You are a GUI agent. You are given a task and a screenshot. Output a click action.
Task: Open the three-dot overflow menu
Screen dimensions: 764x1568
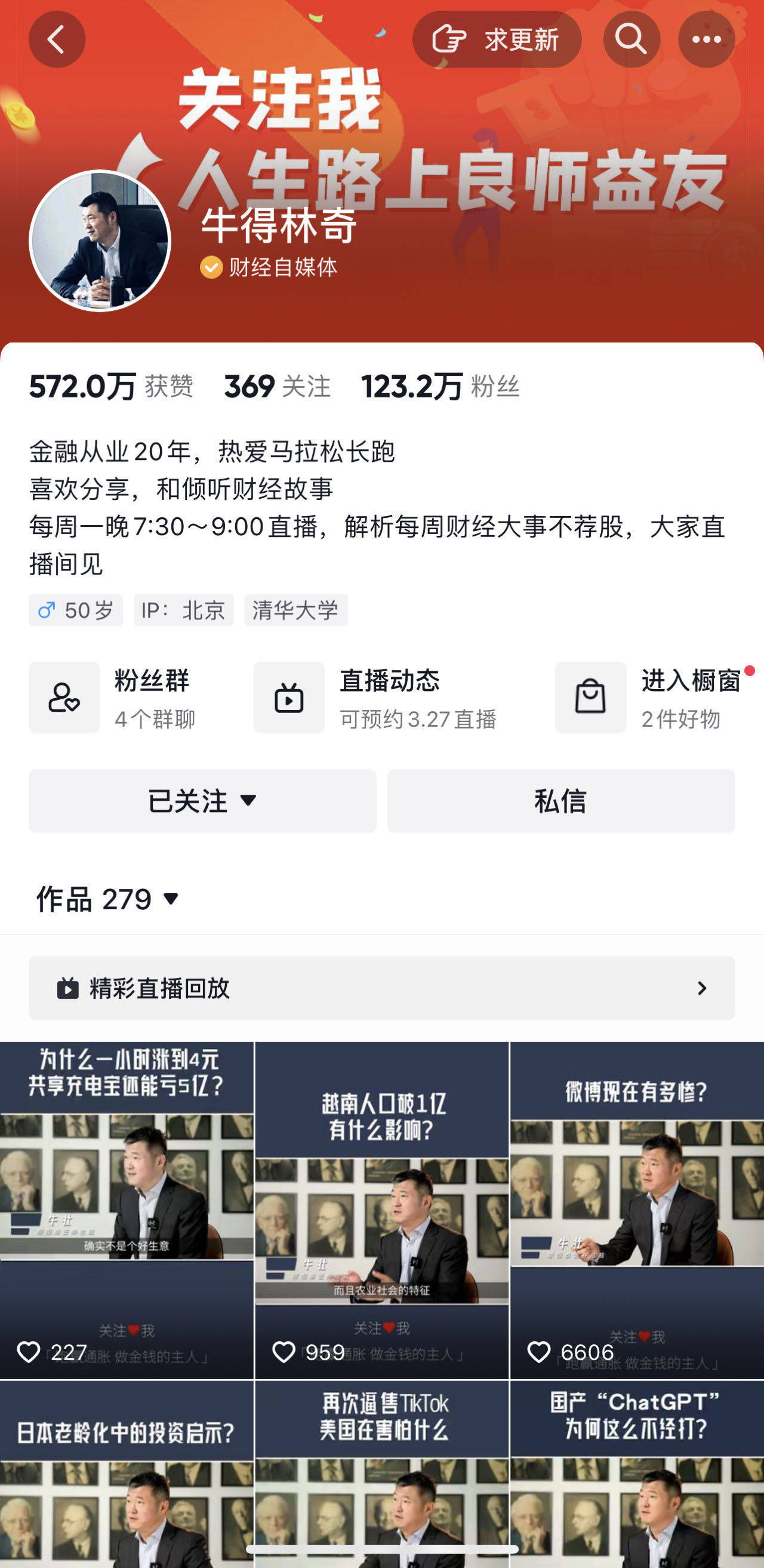pos(706,39)
